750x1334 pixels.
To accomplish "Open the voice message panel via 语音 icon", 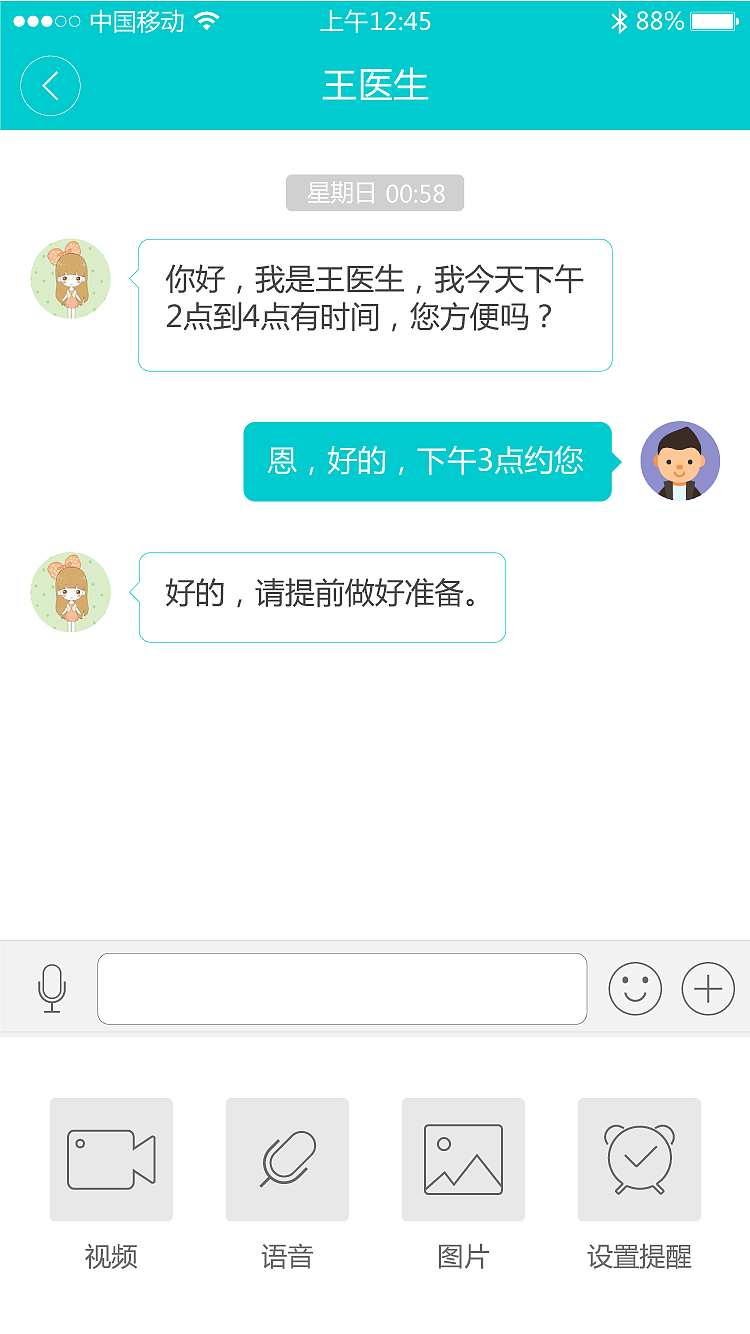I will coord(287,1159).
